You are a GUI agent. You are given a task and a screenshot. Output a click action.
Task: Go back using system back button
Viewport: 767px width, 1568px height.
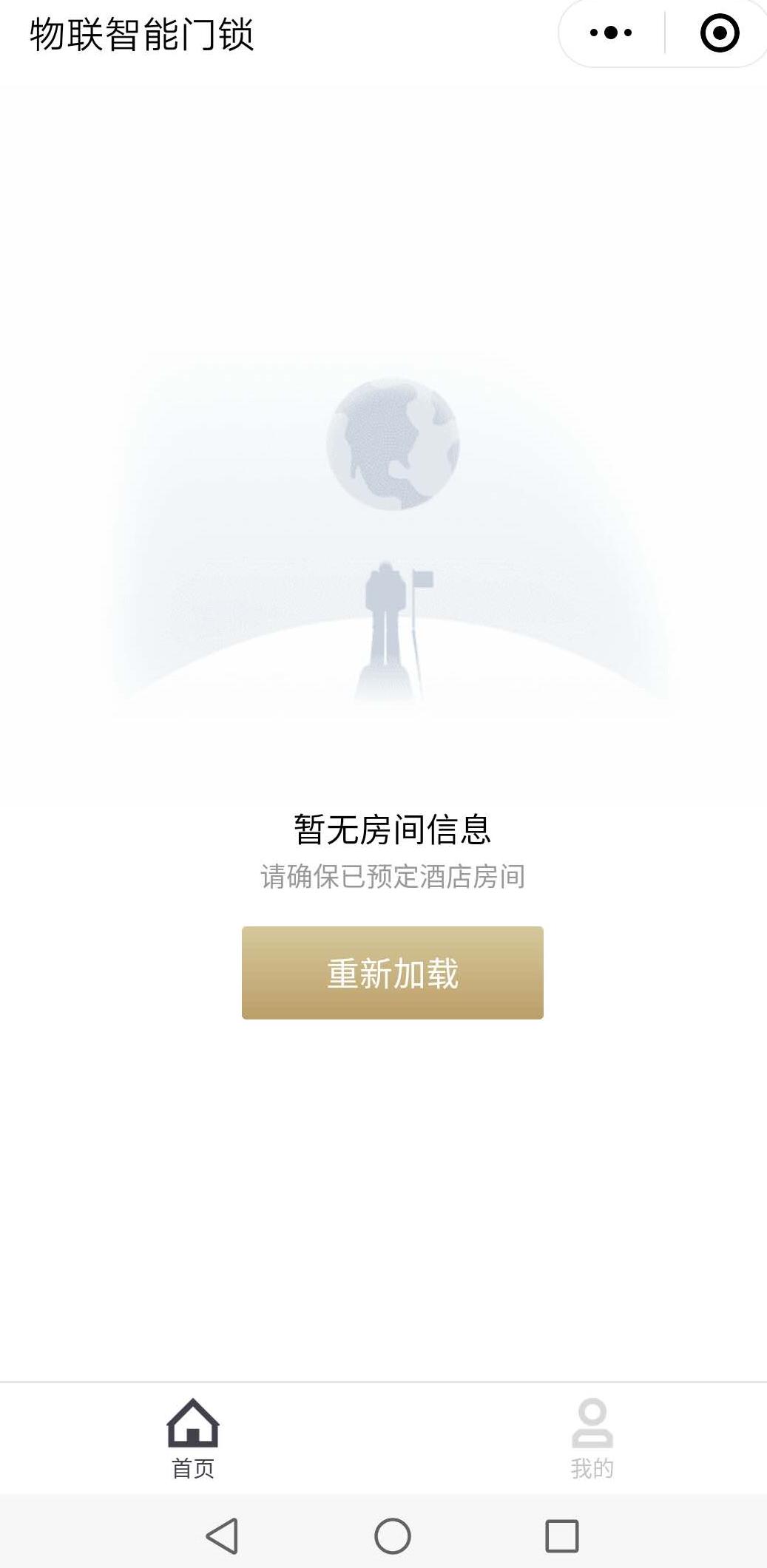(222, 1535)
